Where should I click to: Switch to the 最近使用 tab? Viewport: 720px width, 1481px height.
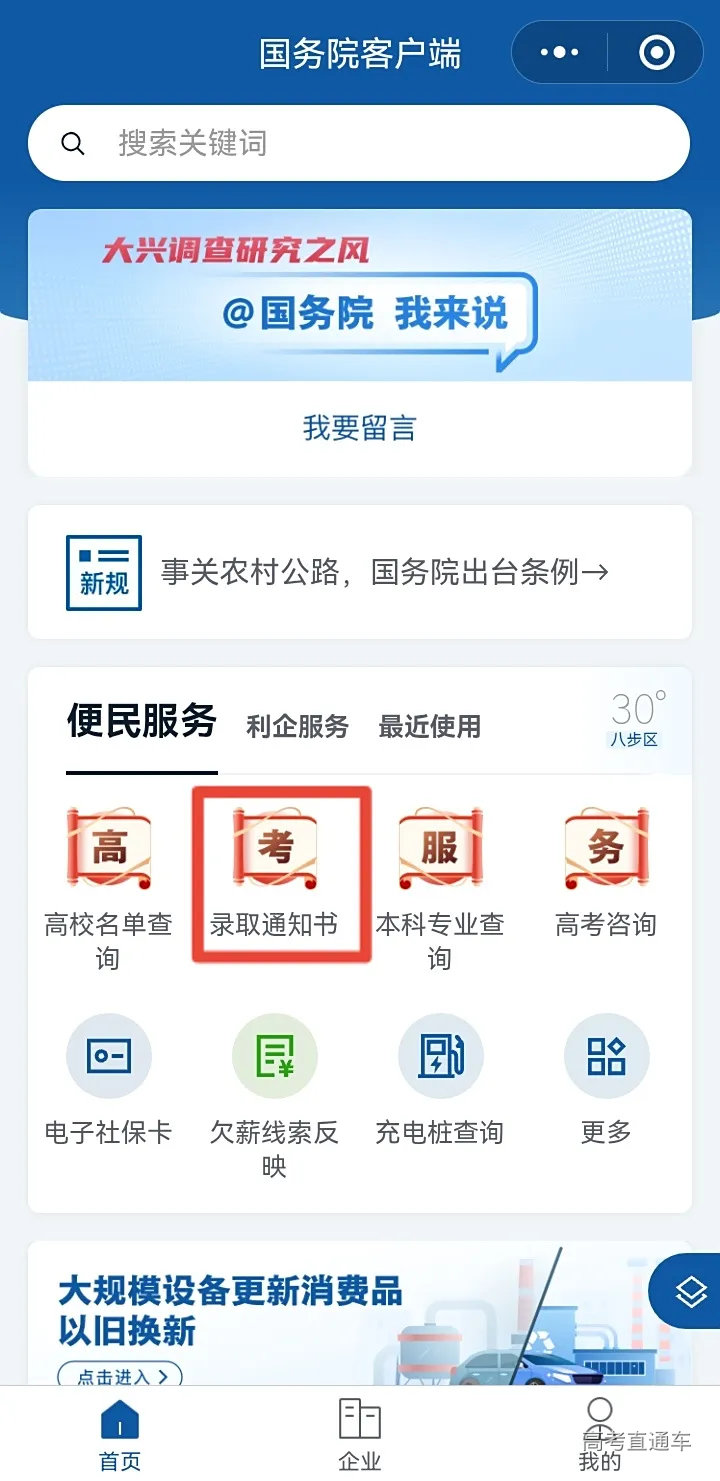tap(429, 726)
